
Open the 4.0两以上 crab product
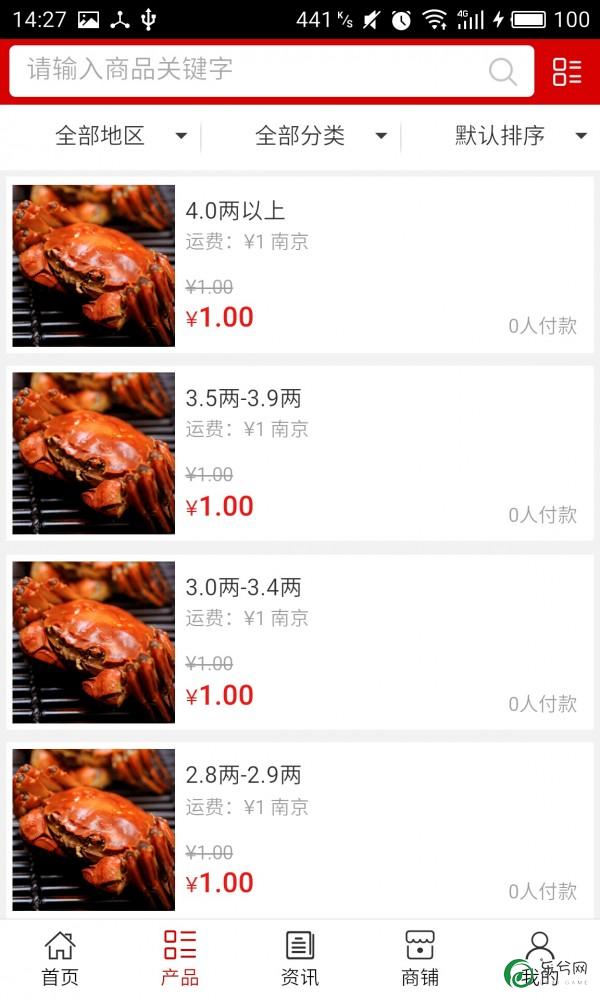tap(300, 265)
